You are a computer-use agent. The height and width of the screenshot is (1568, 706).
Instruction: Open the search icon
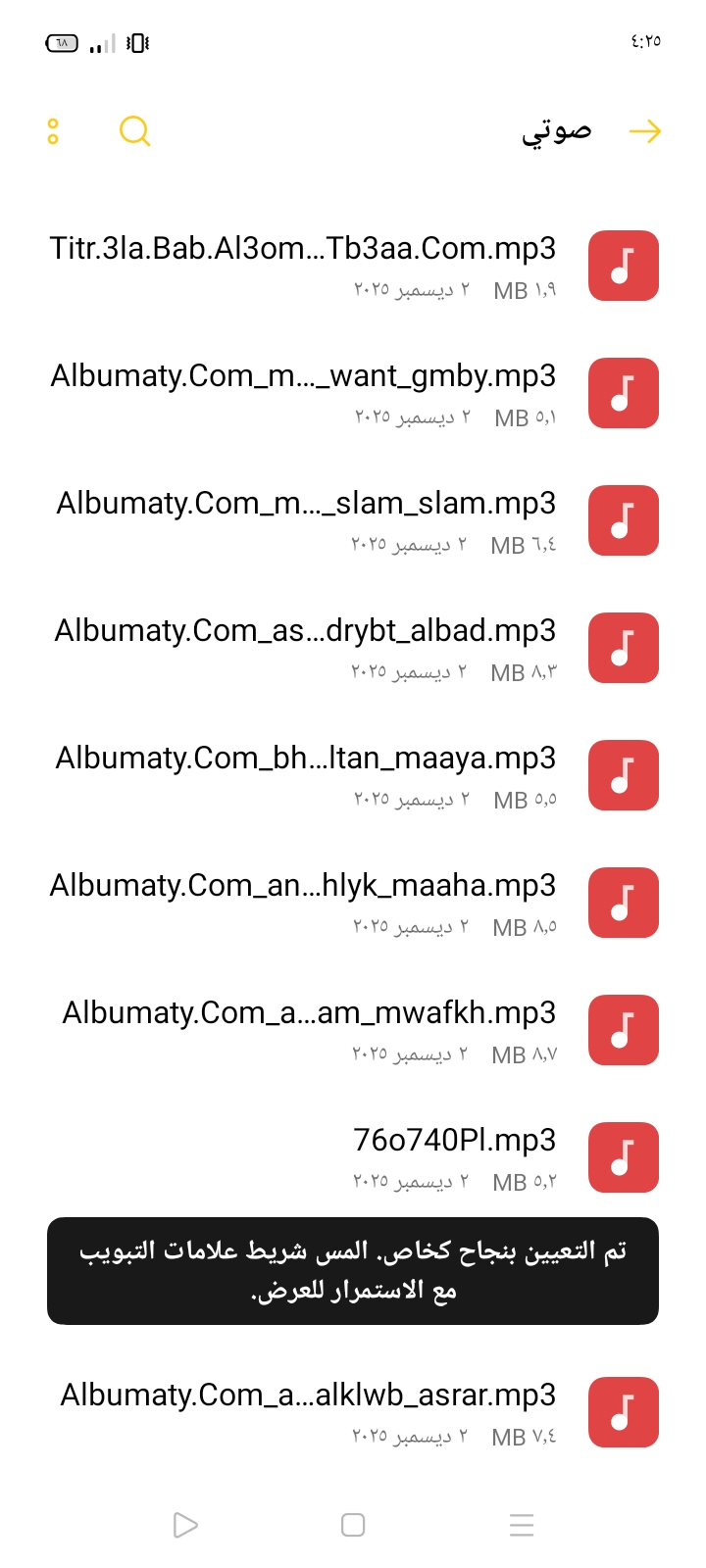point(134,130)
